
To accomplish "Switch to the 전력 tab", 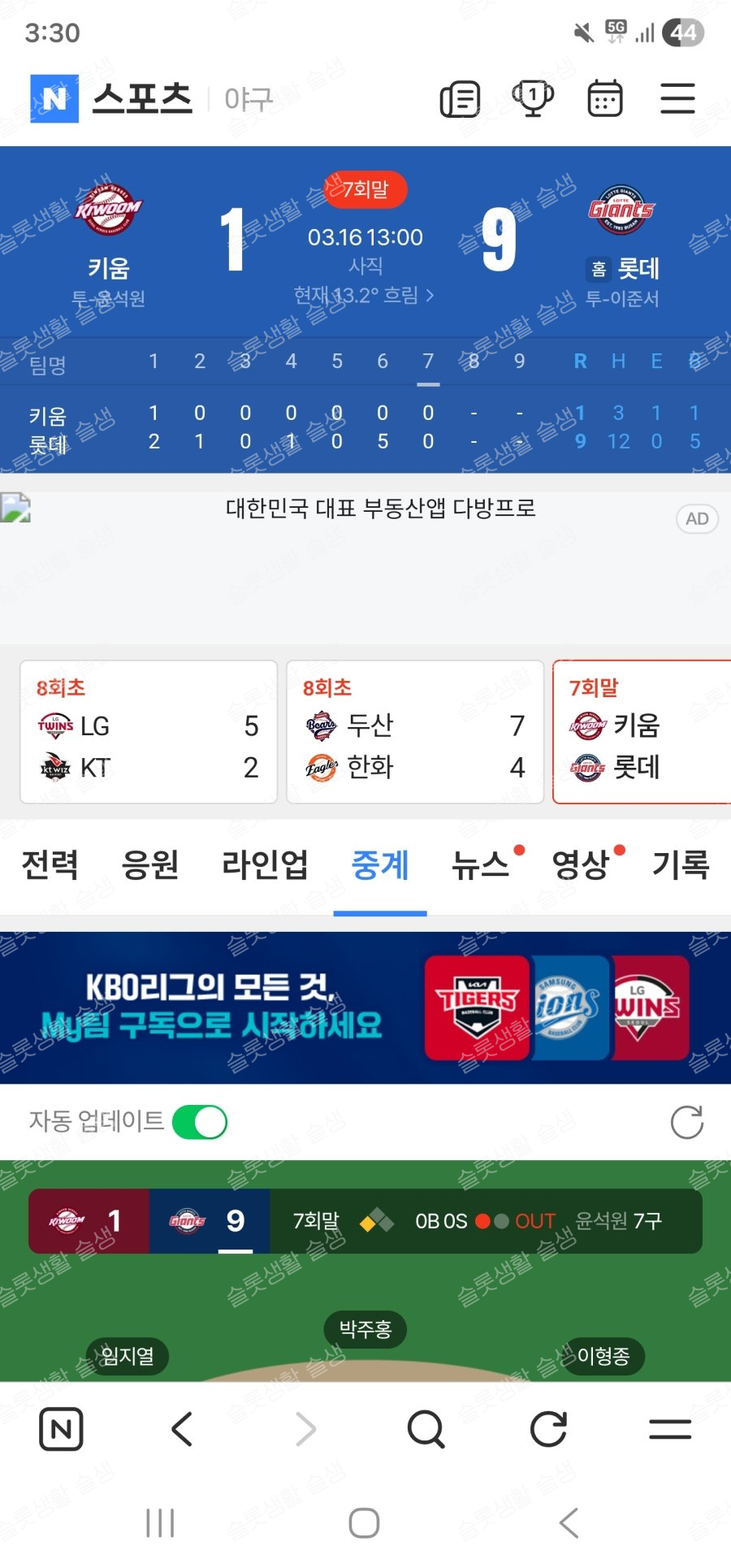I will click(50, 864).
